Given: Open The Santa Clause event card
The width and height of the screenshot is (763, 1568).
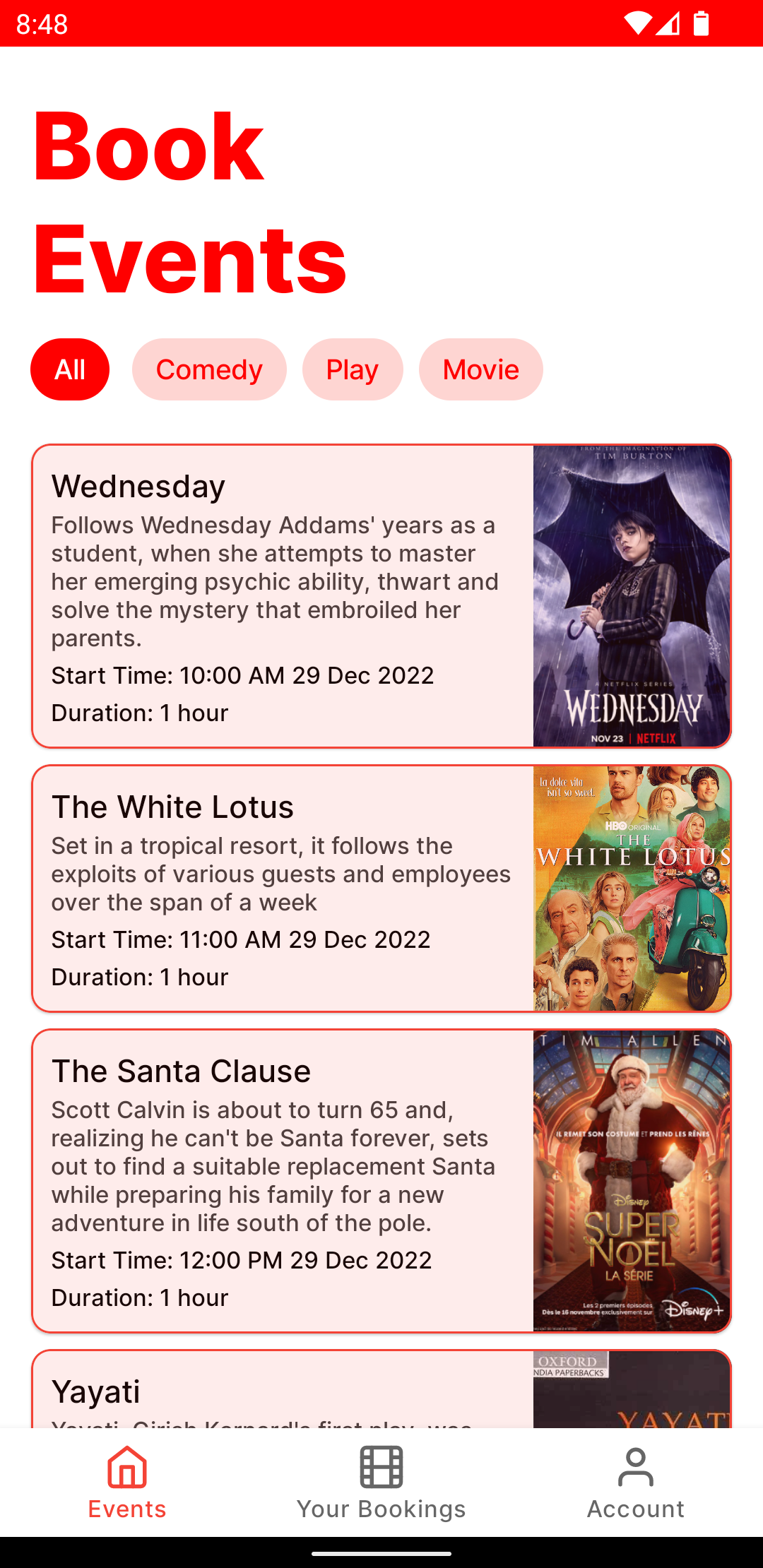Looking at the screenshot, I should coord(381,1180).
